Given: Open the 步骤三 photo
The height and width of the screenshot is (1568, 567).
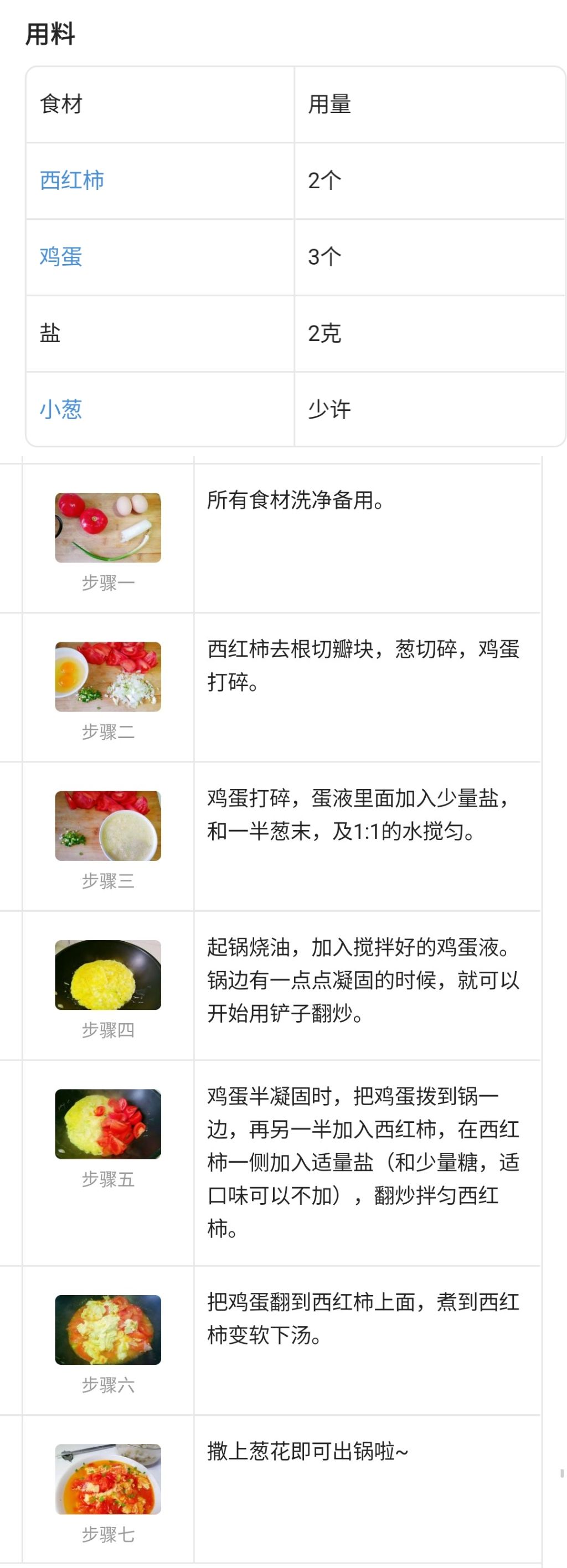Looking at the screenshot, I should pyautogui.click(x=108, y=826).
